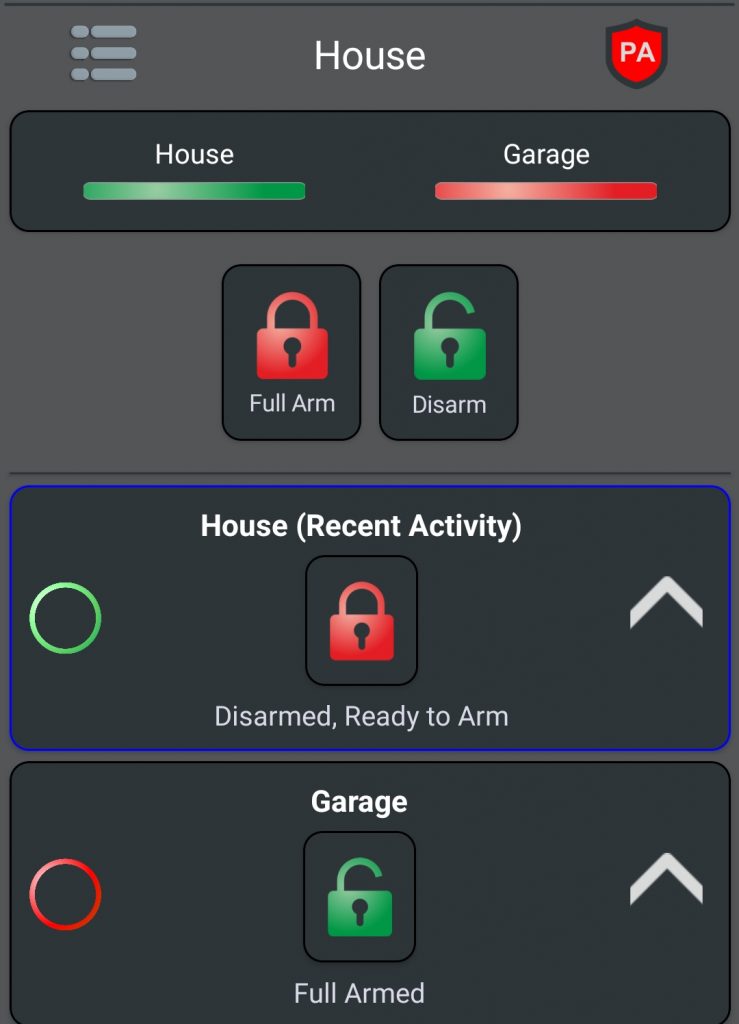Collapse the House (Recent Activity) card
This screenshot has width=739, height=1024.
[x=666, y=604]
